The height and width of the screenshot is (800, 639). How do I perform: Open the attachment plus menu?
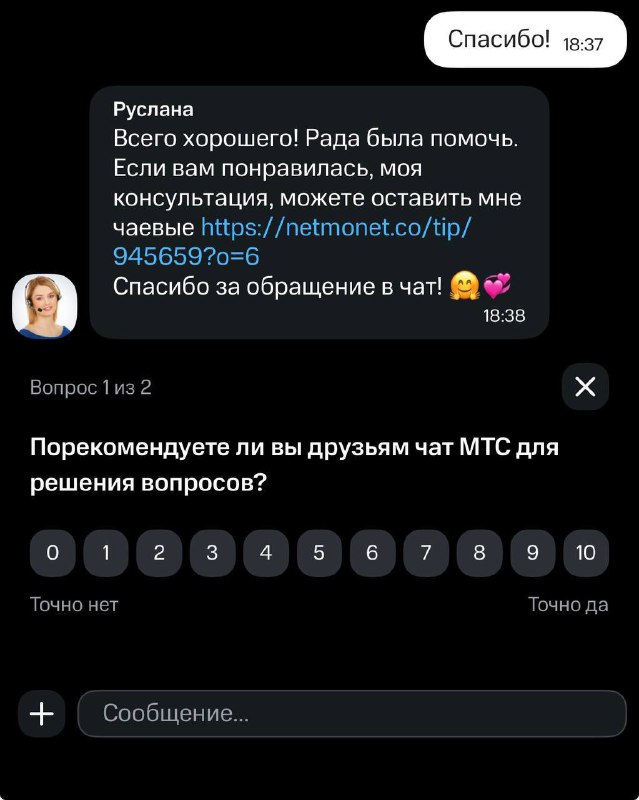point(42,714)
